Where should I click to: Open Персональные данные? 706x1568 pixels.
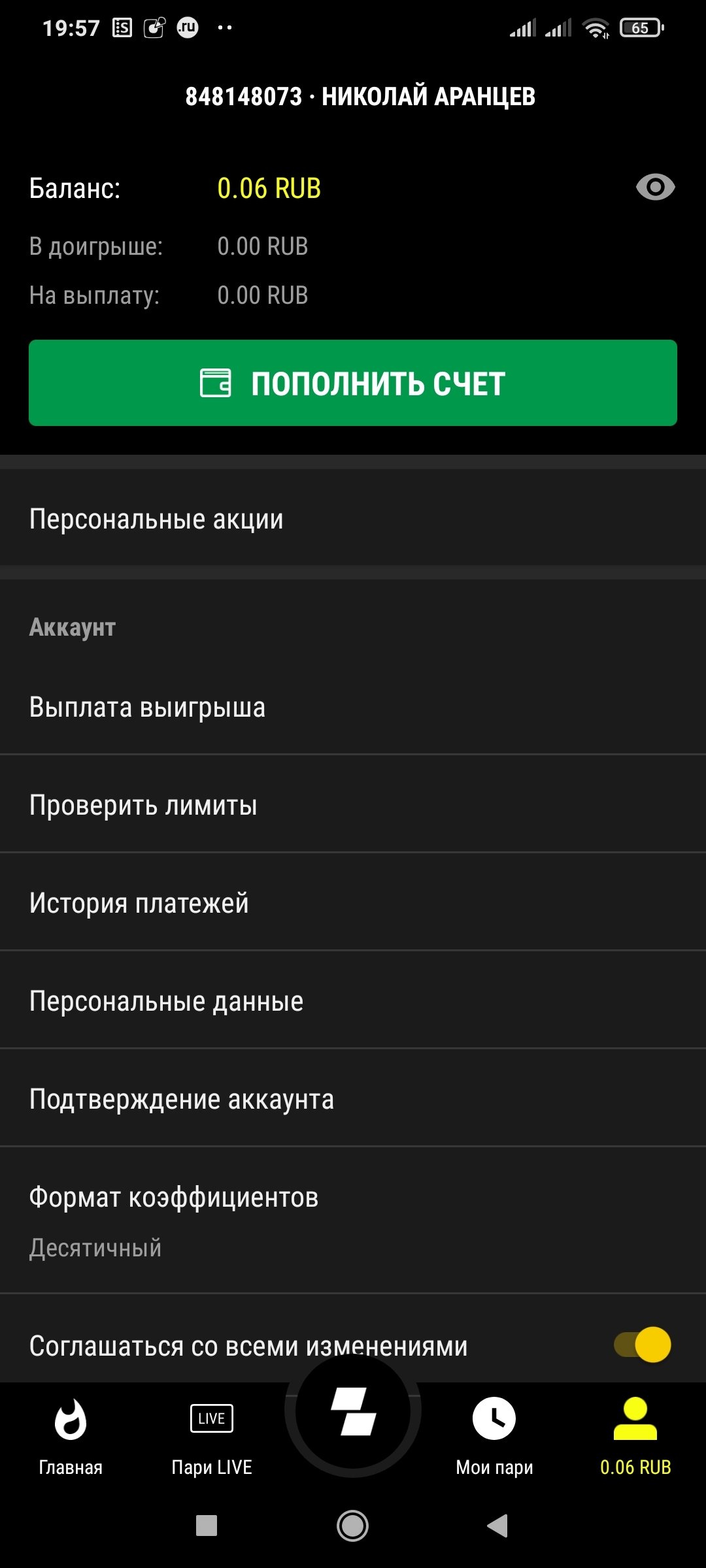click(353, 1001)
